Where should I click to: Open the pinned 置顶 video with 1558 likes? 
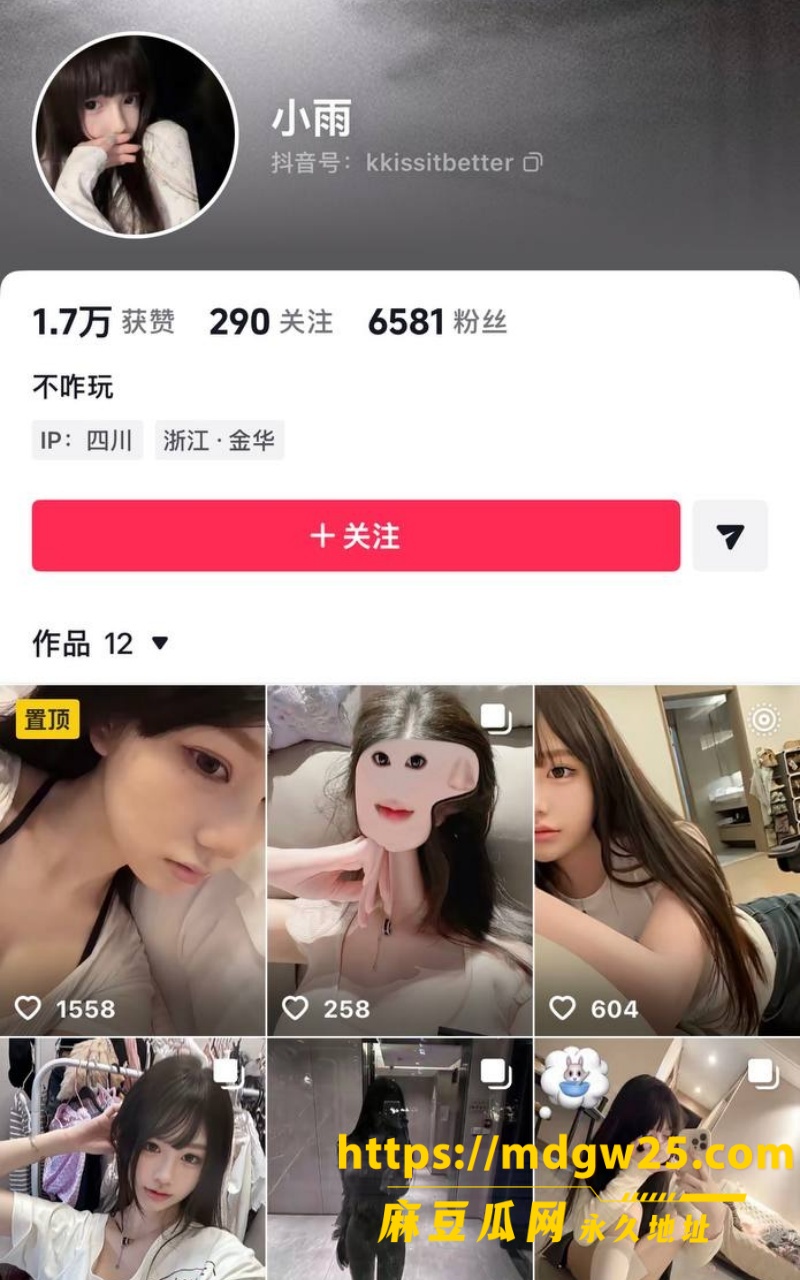click(132, 860)
